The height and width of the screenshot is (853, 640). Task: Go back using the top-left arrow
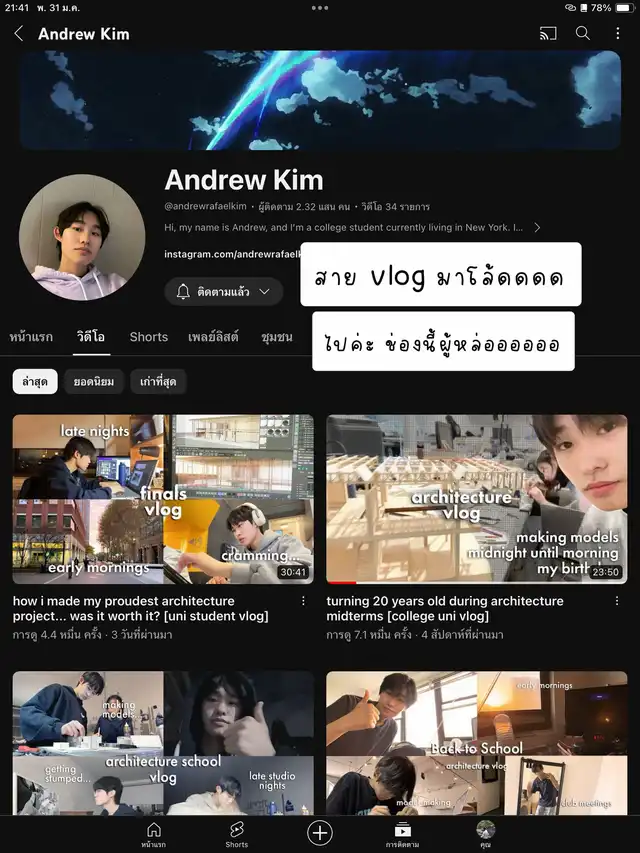click(x=19, y=34)
